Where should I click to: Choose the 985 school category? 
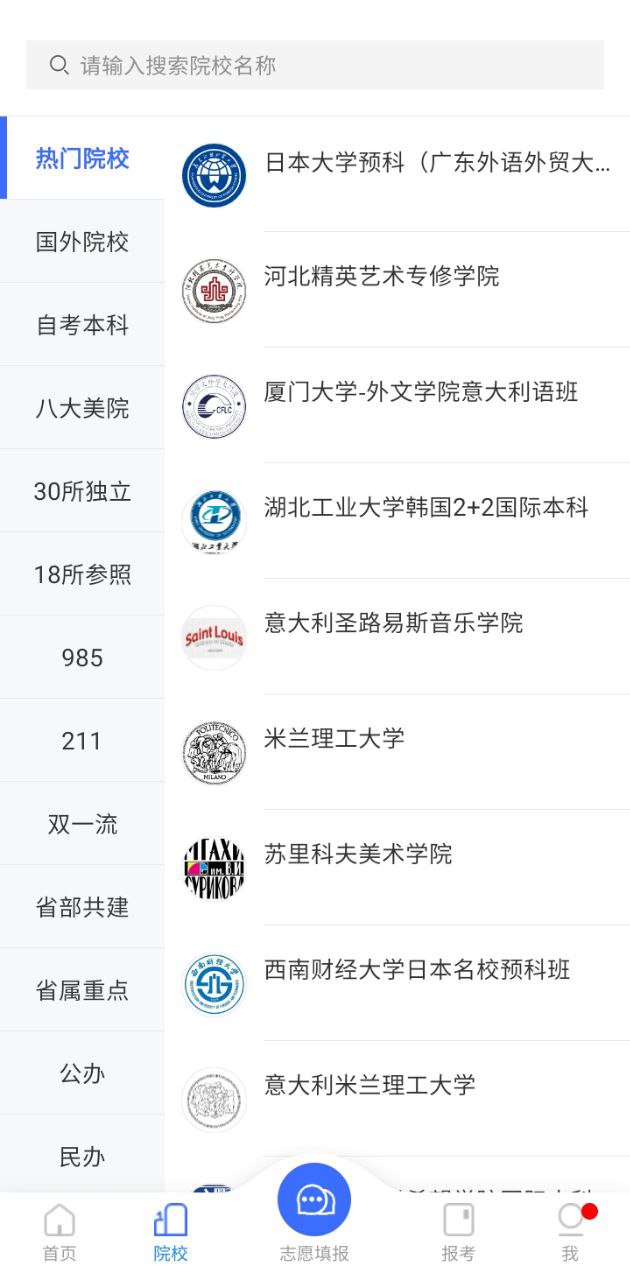[82, 657]
